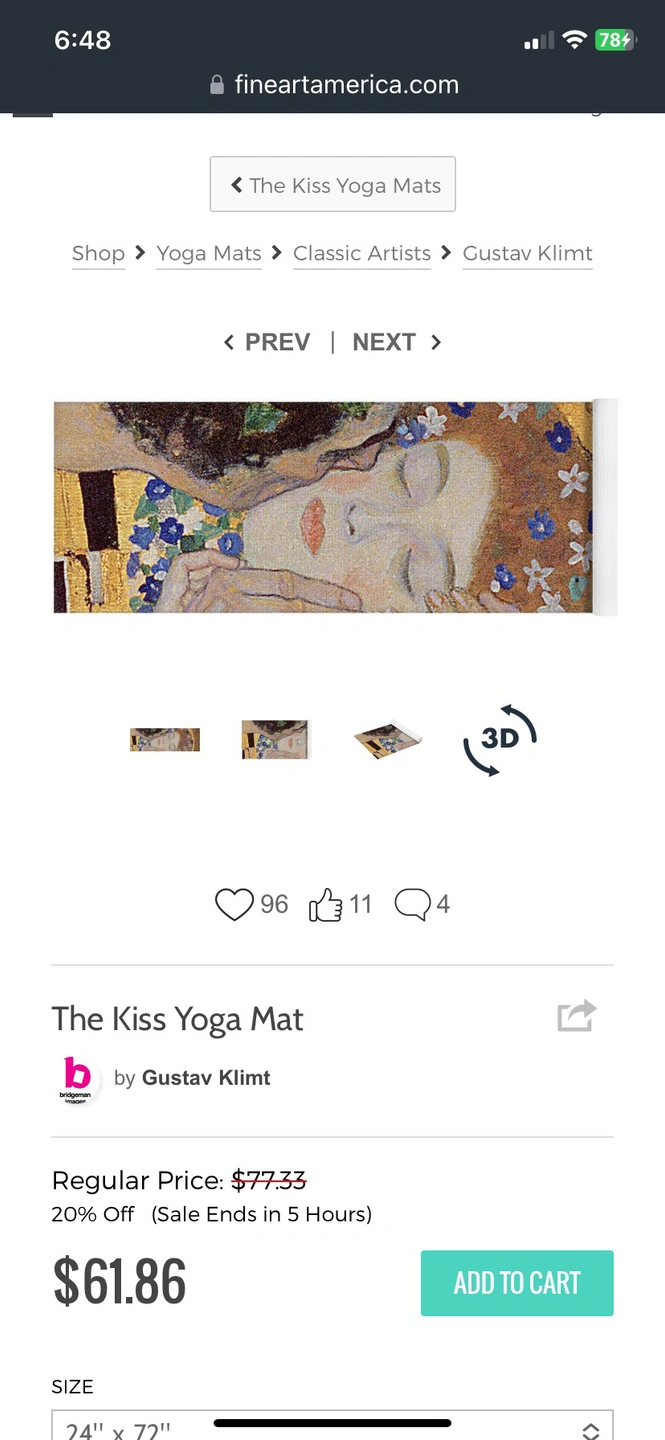Select the first flat mat thumbnail

165,740
